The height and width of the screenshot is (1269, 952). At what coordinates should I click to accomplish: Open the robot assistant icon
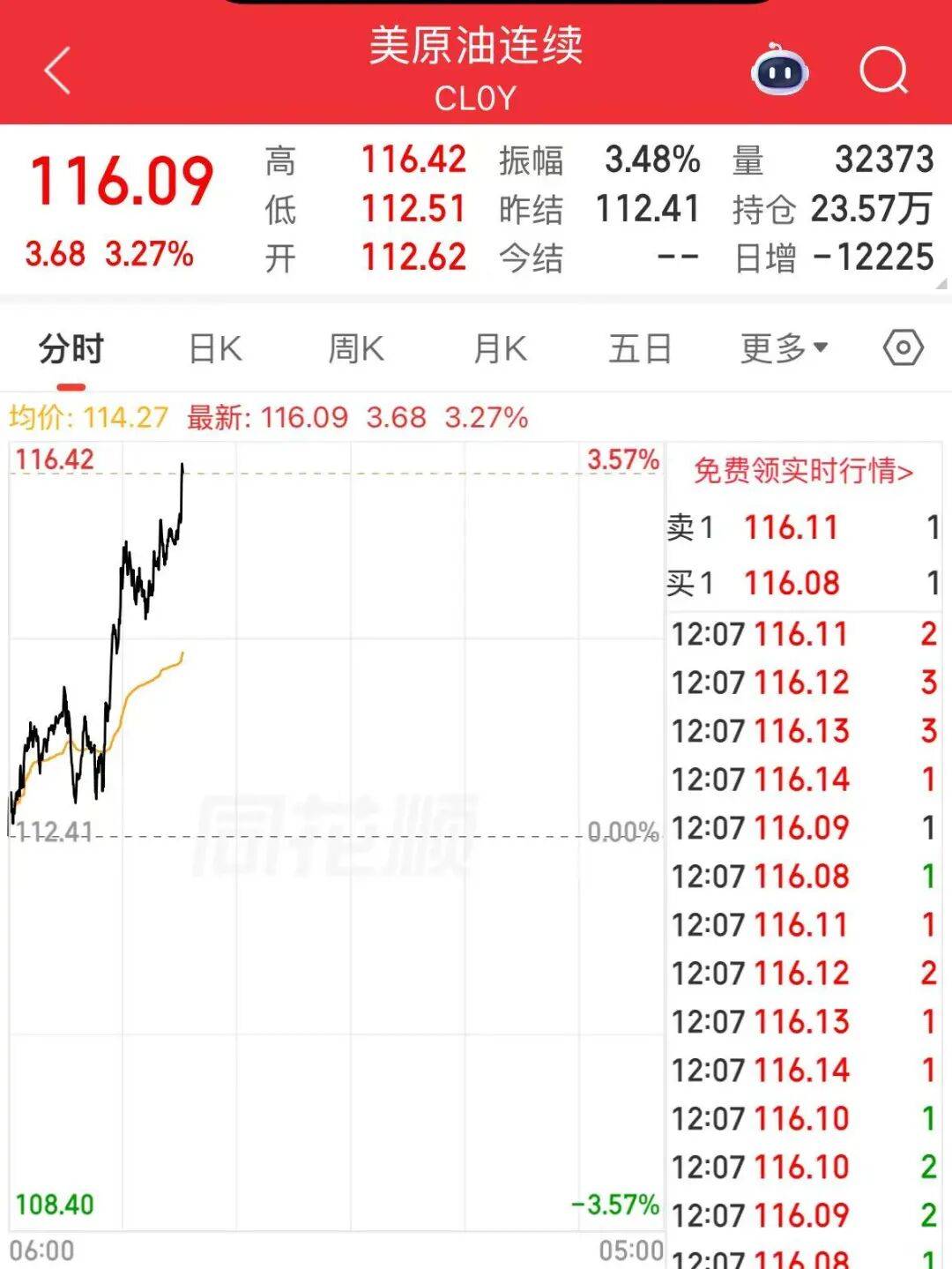click(x=779, y=71)
